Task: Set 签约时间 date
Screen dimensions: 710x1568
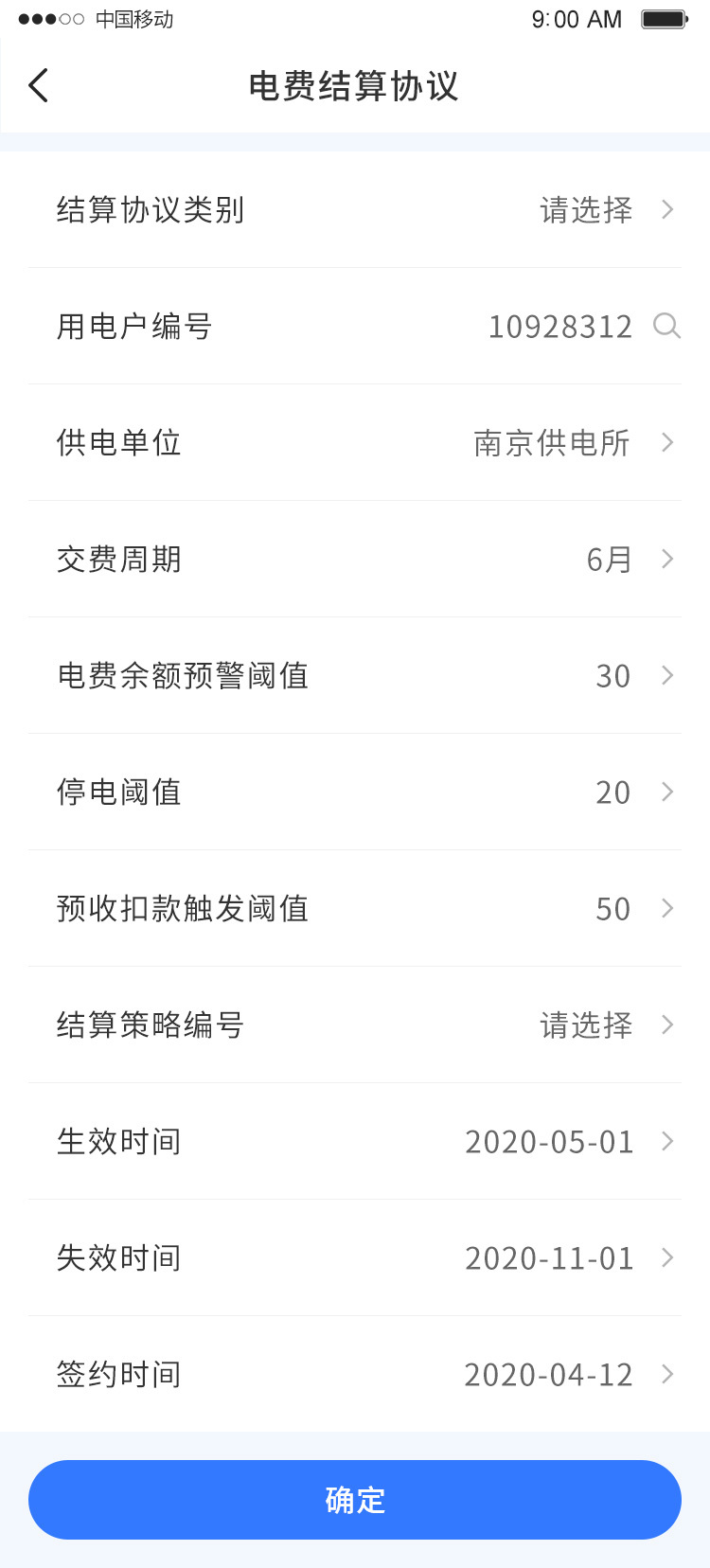Action: click(355, 1374)
